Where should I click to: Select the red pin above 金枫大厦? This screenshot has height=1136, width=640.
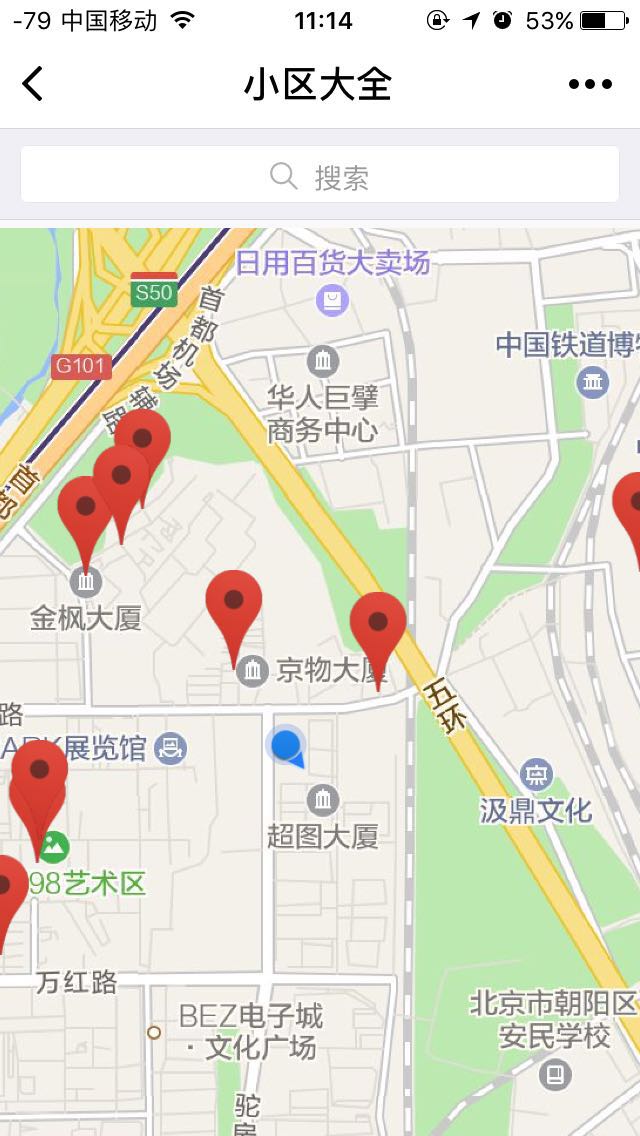point(83,510)
